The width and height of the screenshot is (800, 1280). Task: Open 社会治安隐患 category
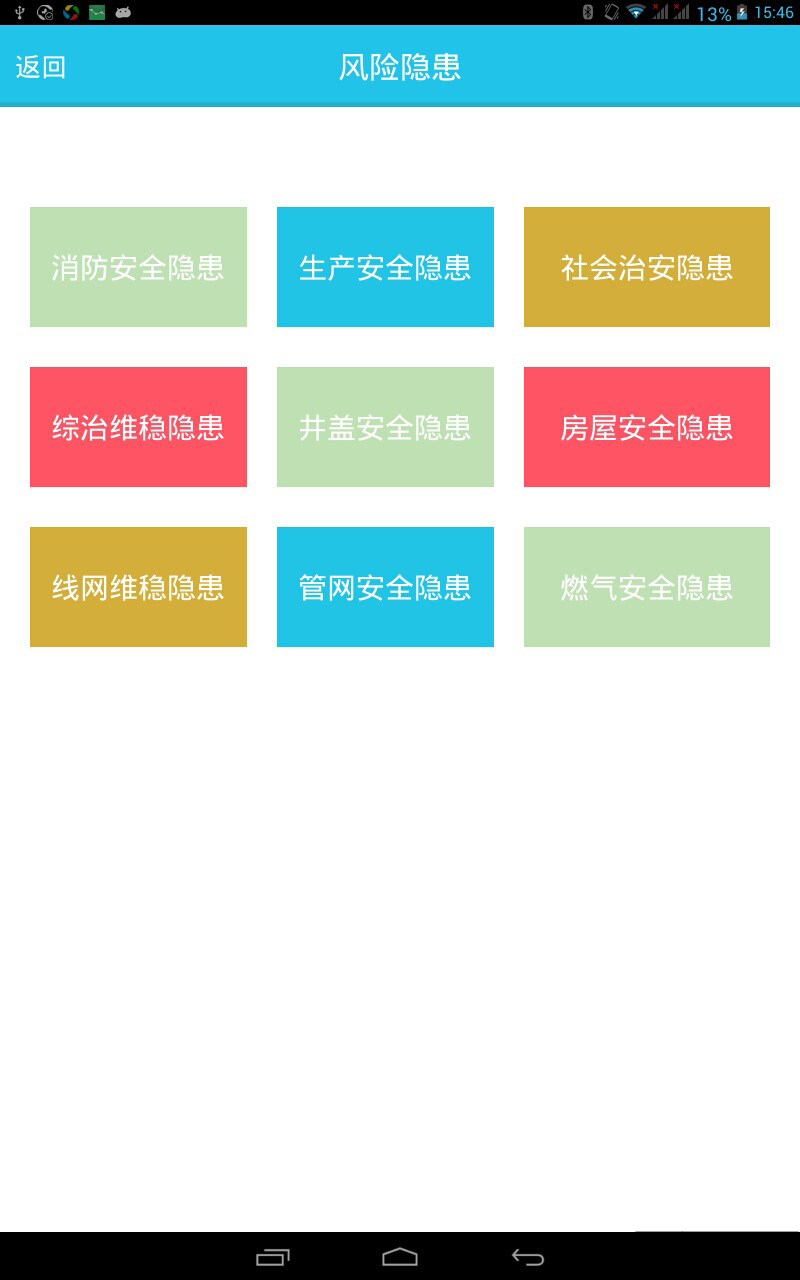[647, 267]
